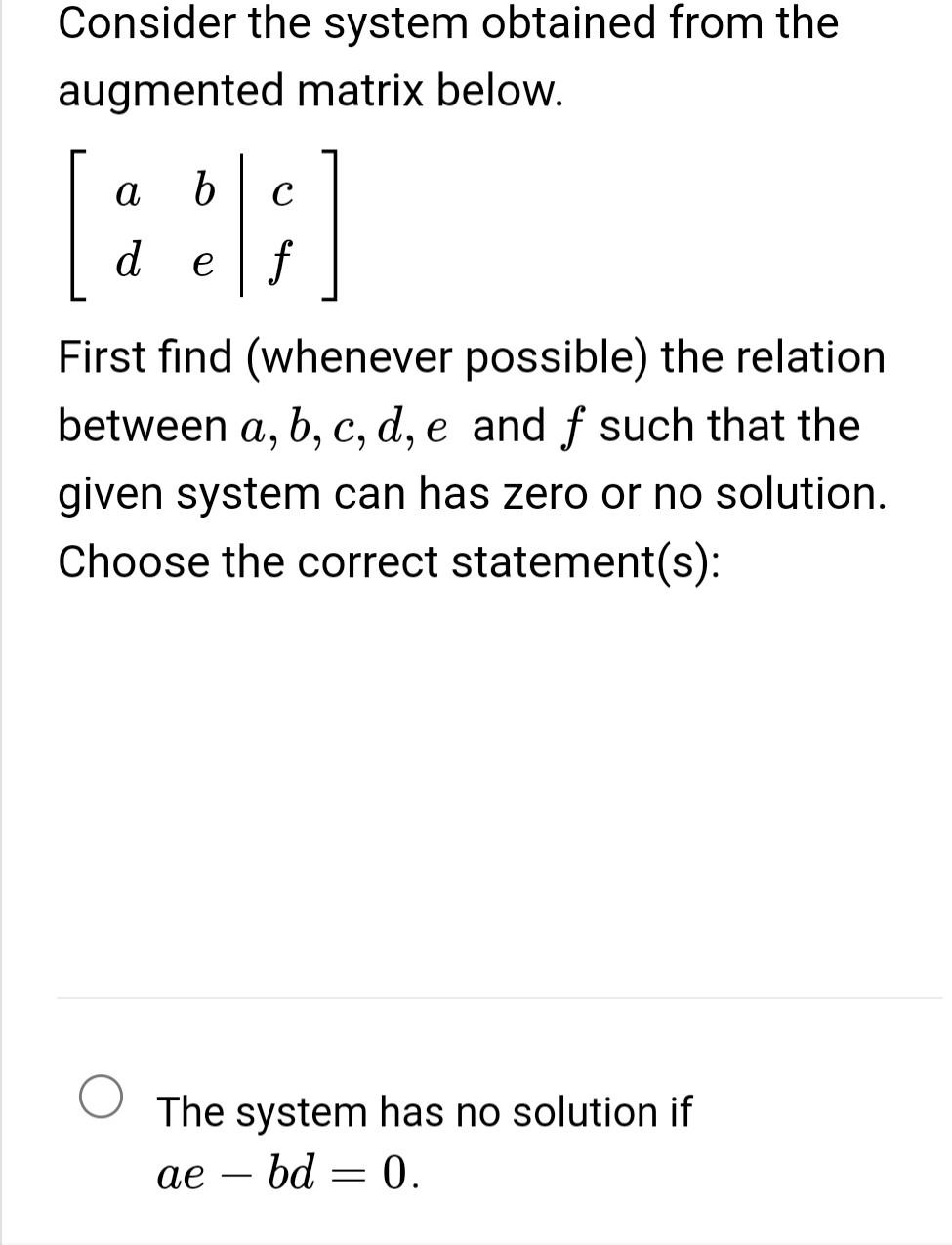
Task: Click the text 'The system has no solution if'
Action: 425,1111
